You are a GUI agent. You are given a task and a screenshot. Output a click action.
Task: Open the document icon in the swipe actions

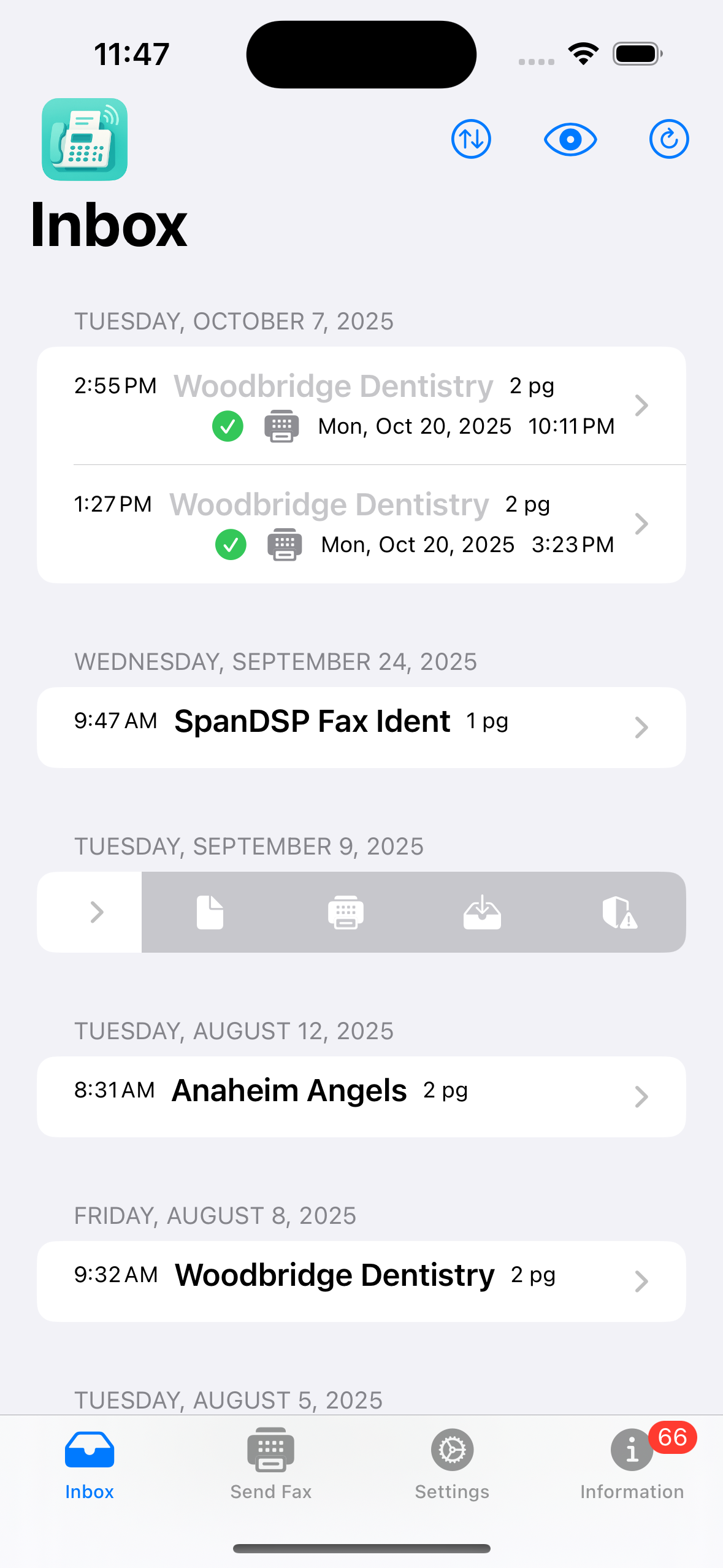click(x=210, y=912)
